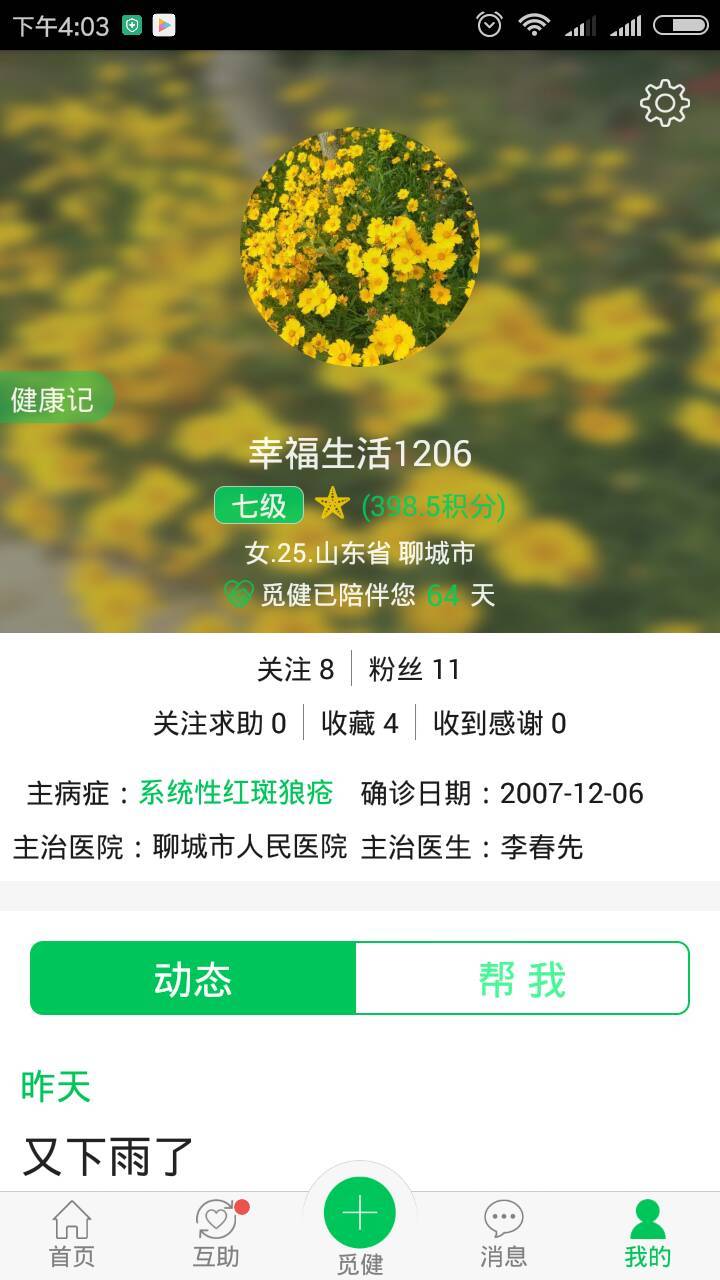Screen dimensions: 720x1280
Task: Open the 消息 messages tab
Action: 503,1234
